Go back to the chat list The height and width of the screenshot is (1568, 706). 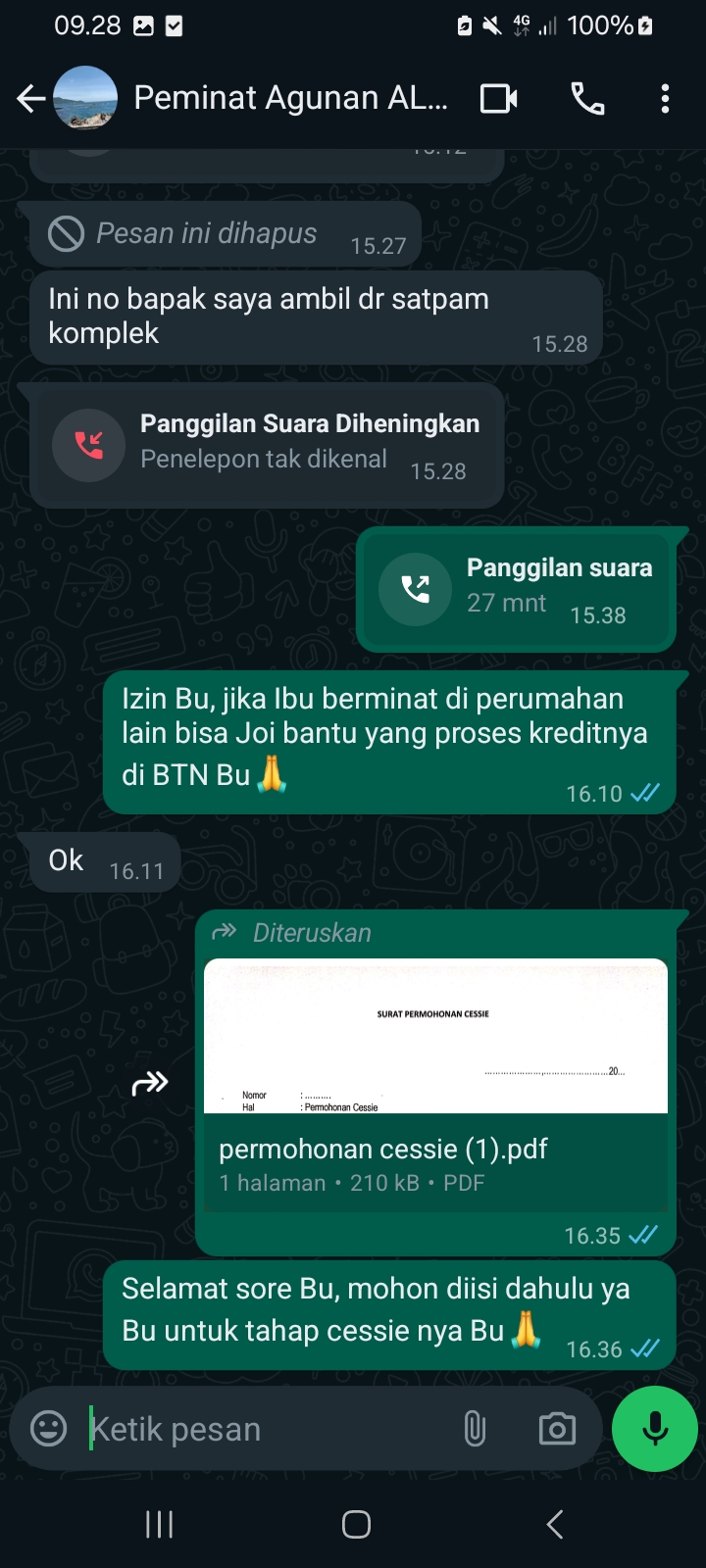pyautogui.click(x=30, y=98)
